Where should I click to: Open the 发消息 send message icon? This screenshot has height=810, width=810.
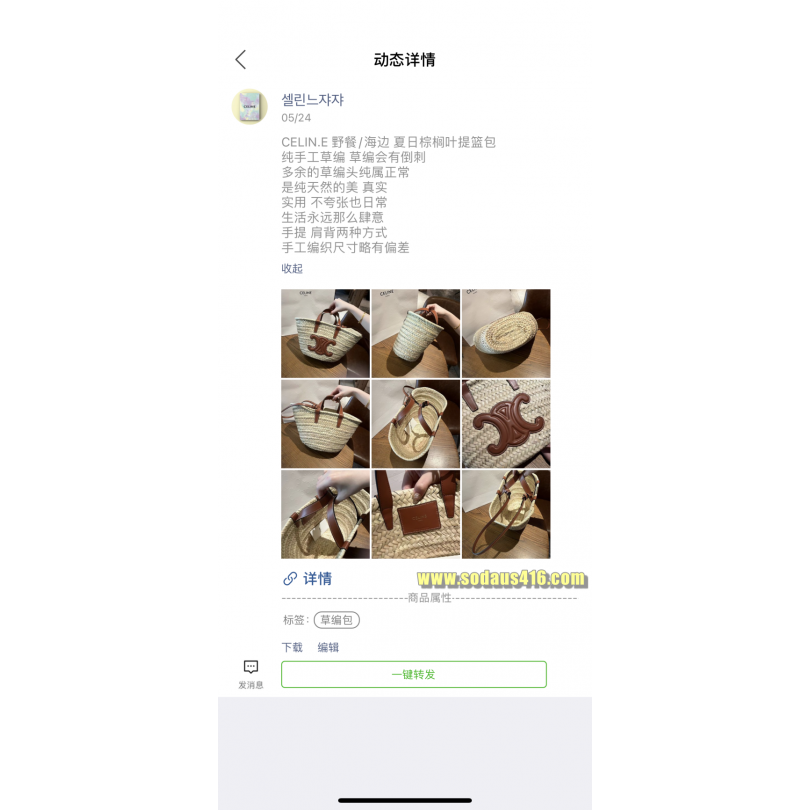251,673
